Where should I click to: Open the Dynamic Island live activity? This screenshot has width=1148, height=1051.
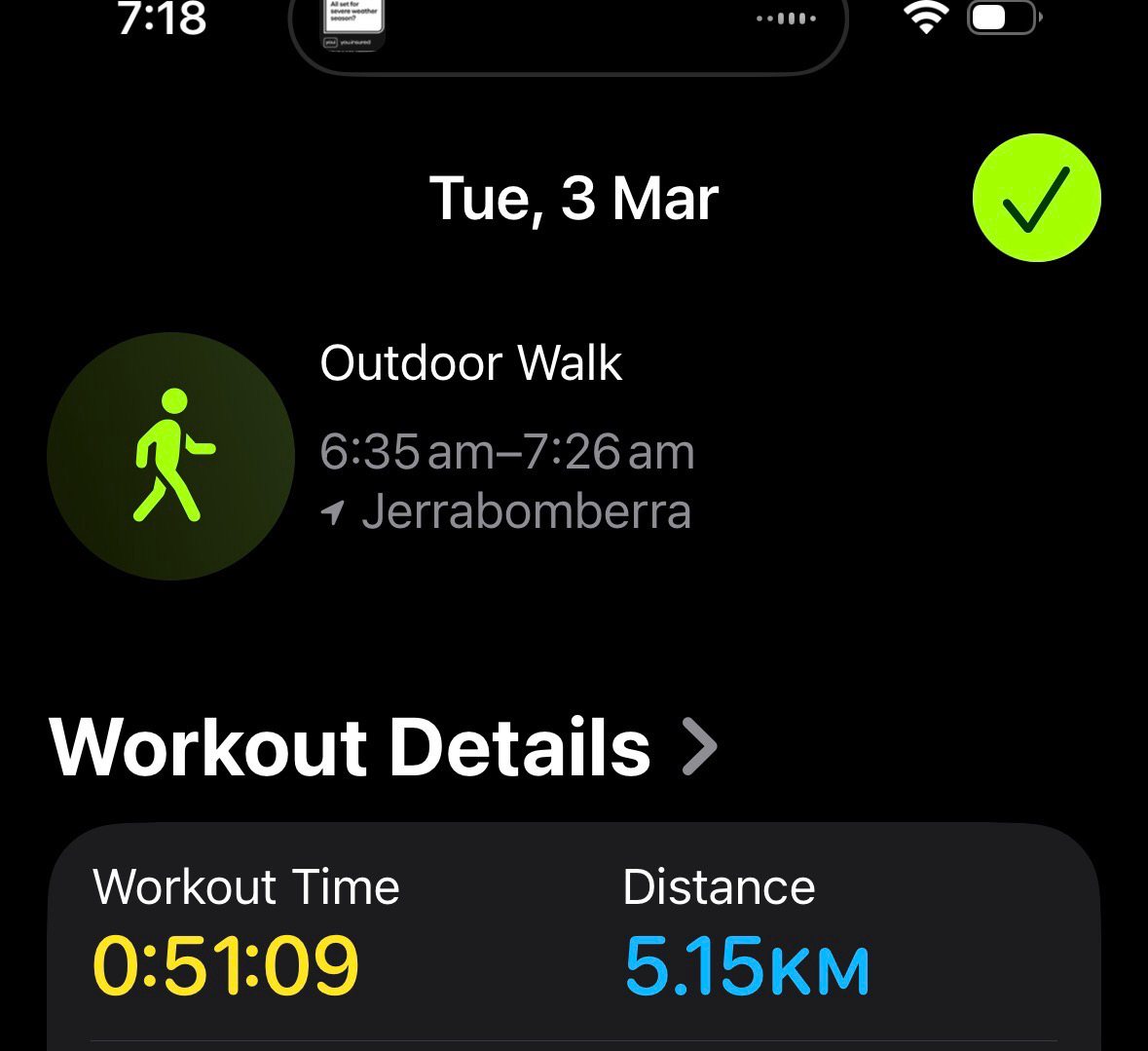tap(568, 29)
